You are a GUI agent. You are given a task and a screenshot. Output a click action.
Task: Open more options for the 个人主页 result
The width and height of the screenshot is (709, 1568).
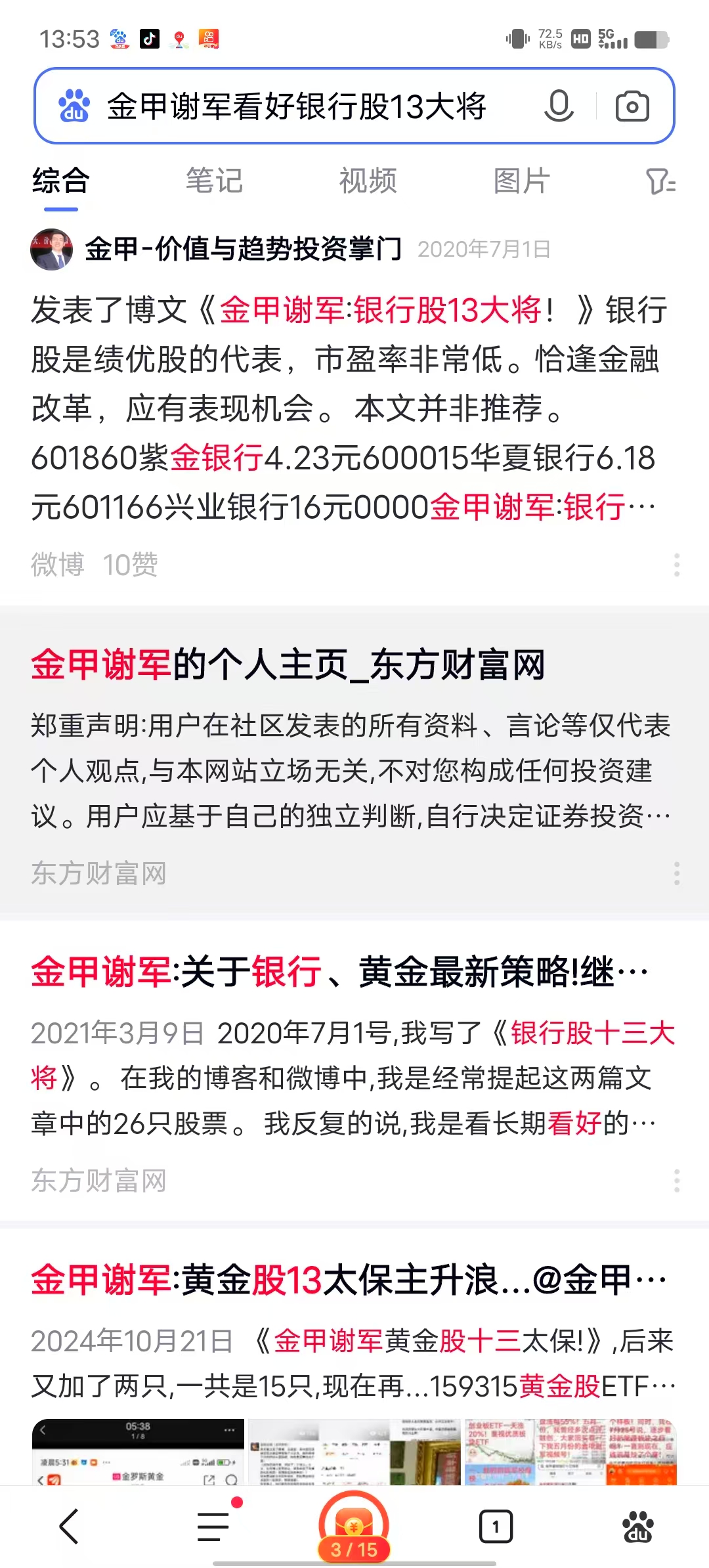coord(677,873)
